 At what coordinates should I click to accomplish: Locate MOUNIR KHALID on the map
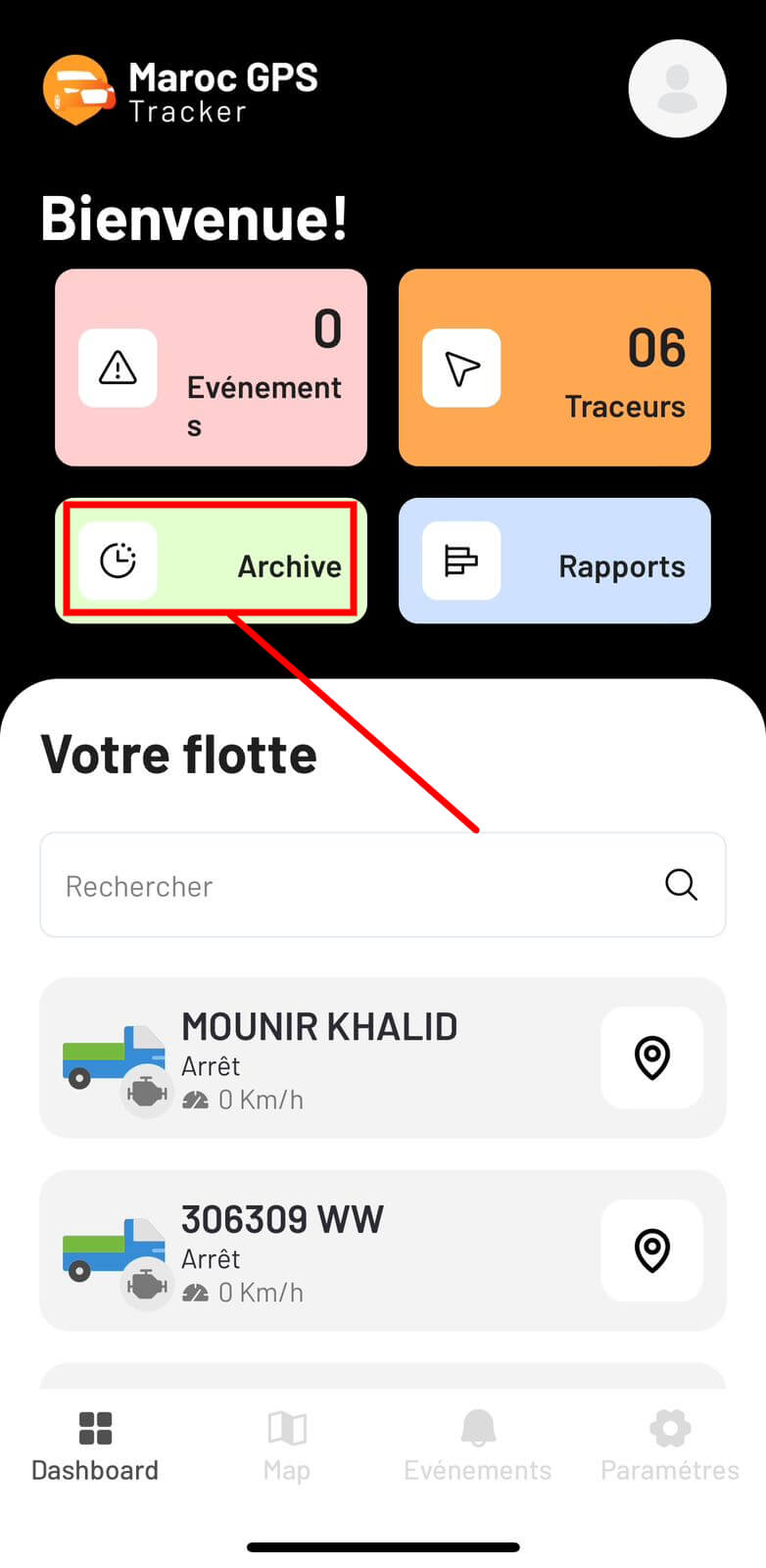pyautogui.click(x=652, y=1057)
